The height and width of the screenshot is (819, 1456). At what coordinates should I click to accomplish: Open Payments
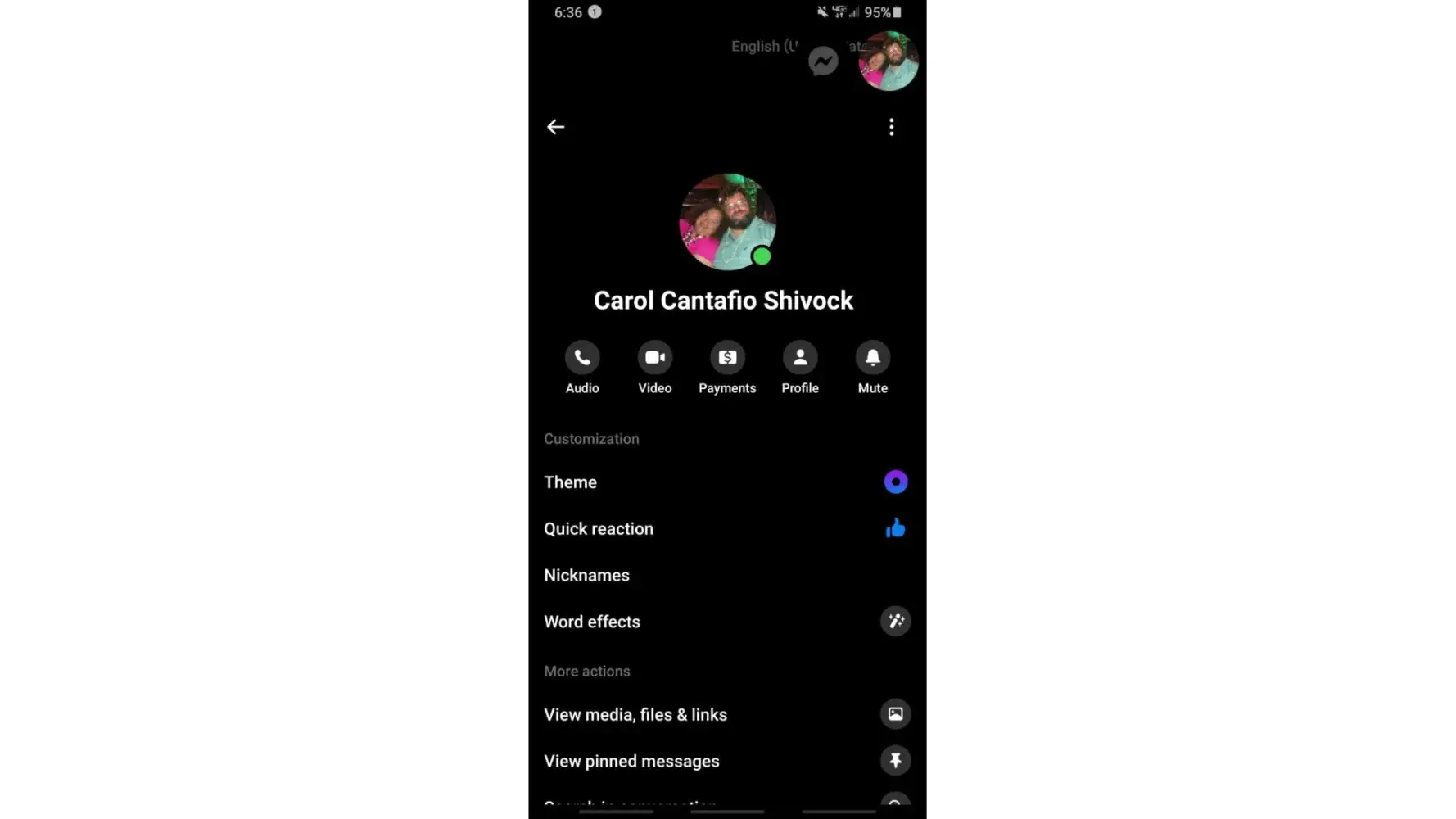coord(727,358)
